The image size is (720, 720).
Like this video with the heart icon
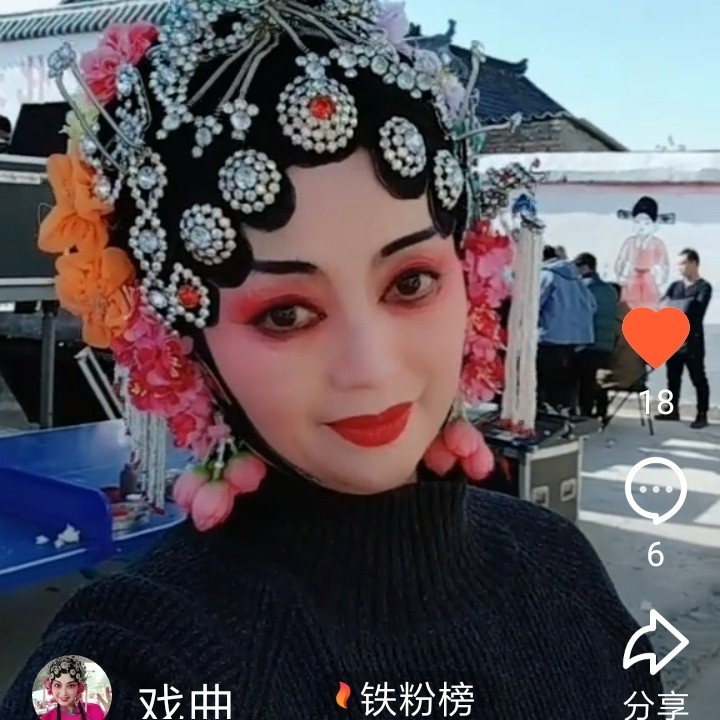point(655,338)
